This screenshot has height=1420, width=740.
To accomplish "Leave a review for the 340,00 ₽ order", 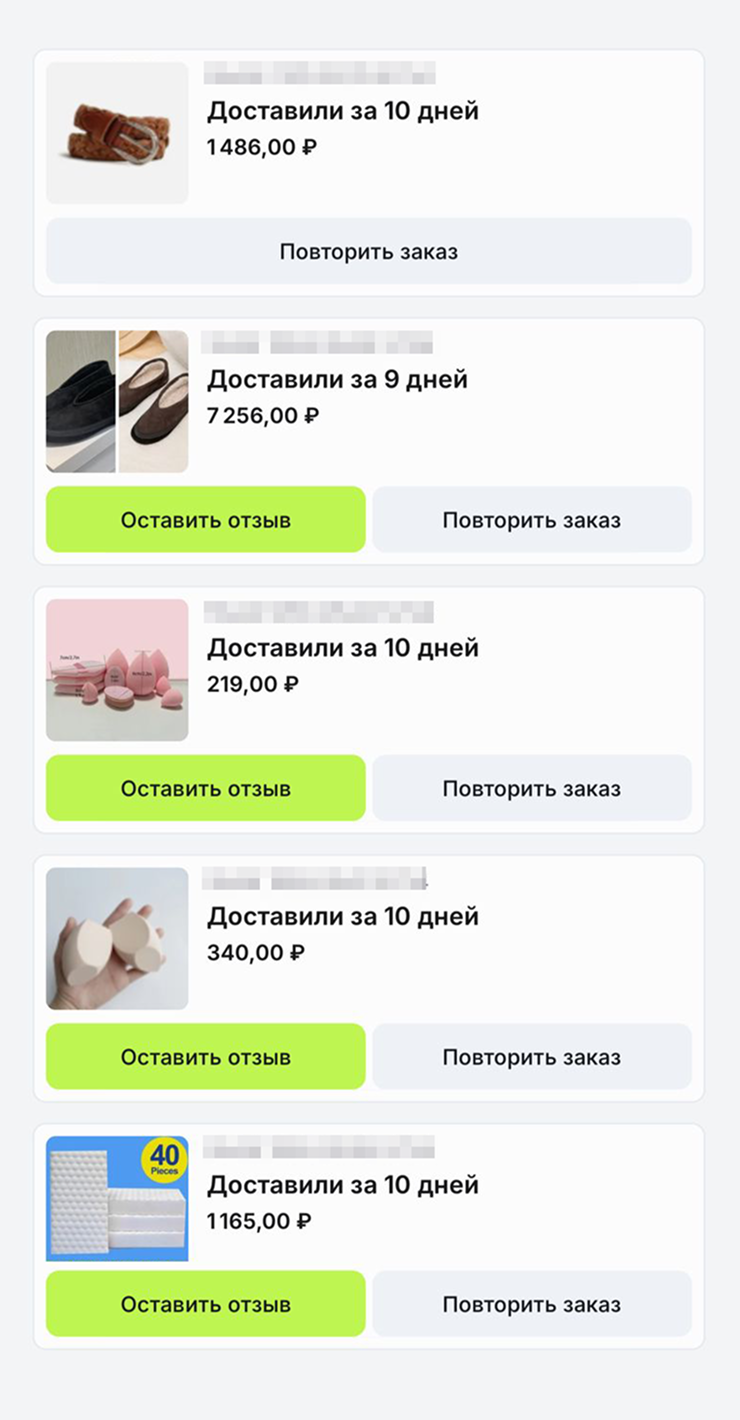I will click(205, 1057).
